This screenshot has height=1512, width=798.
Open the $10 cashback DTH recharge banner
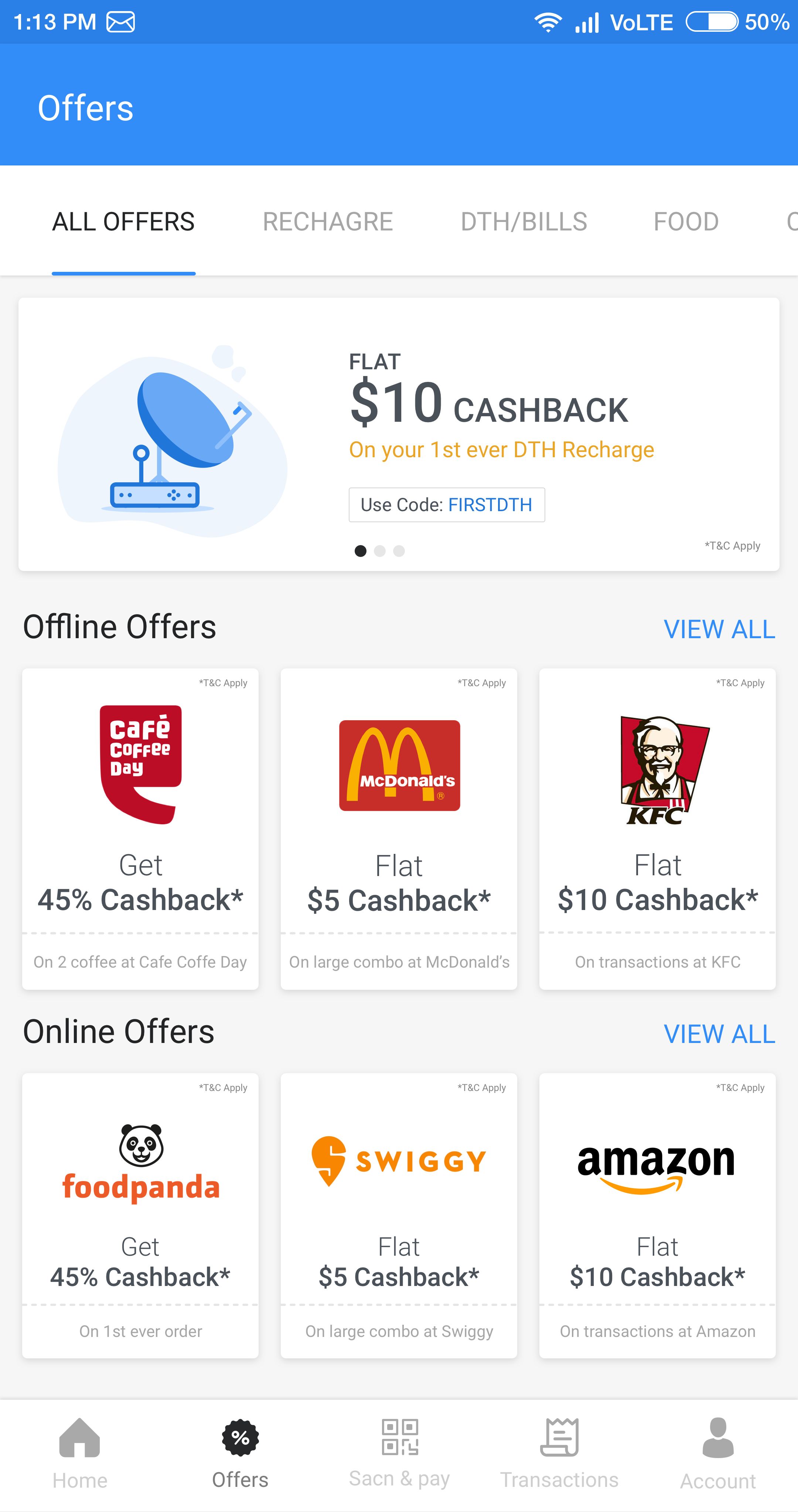click(399, 434)
